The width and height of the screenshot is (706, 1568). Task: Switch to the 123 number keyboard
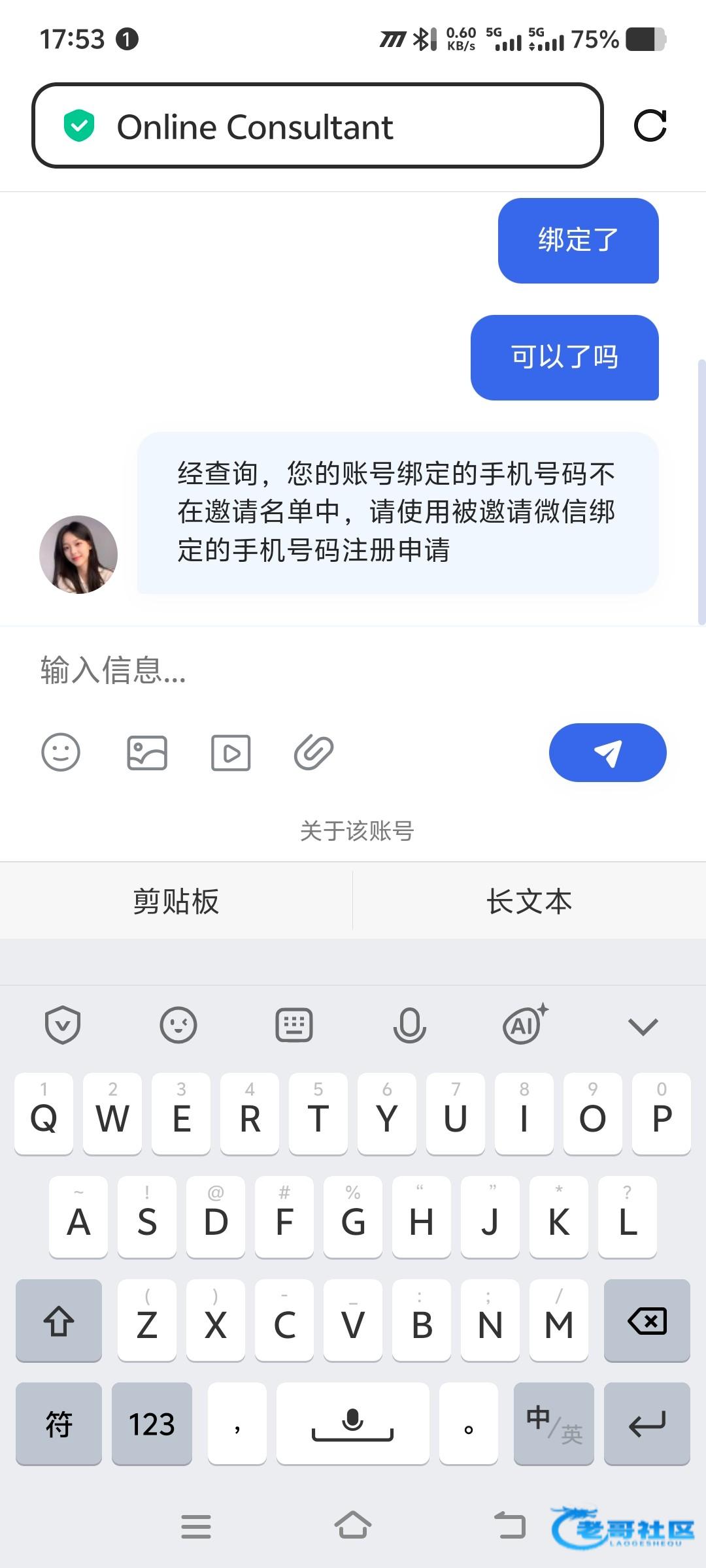pos(152,1424)
